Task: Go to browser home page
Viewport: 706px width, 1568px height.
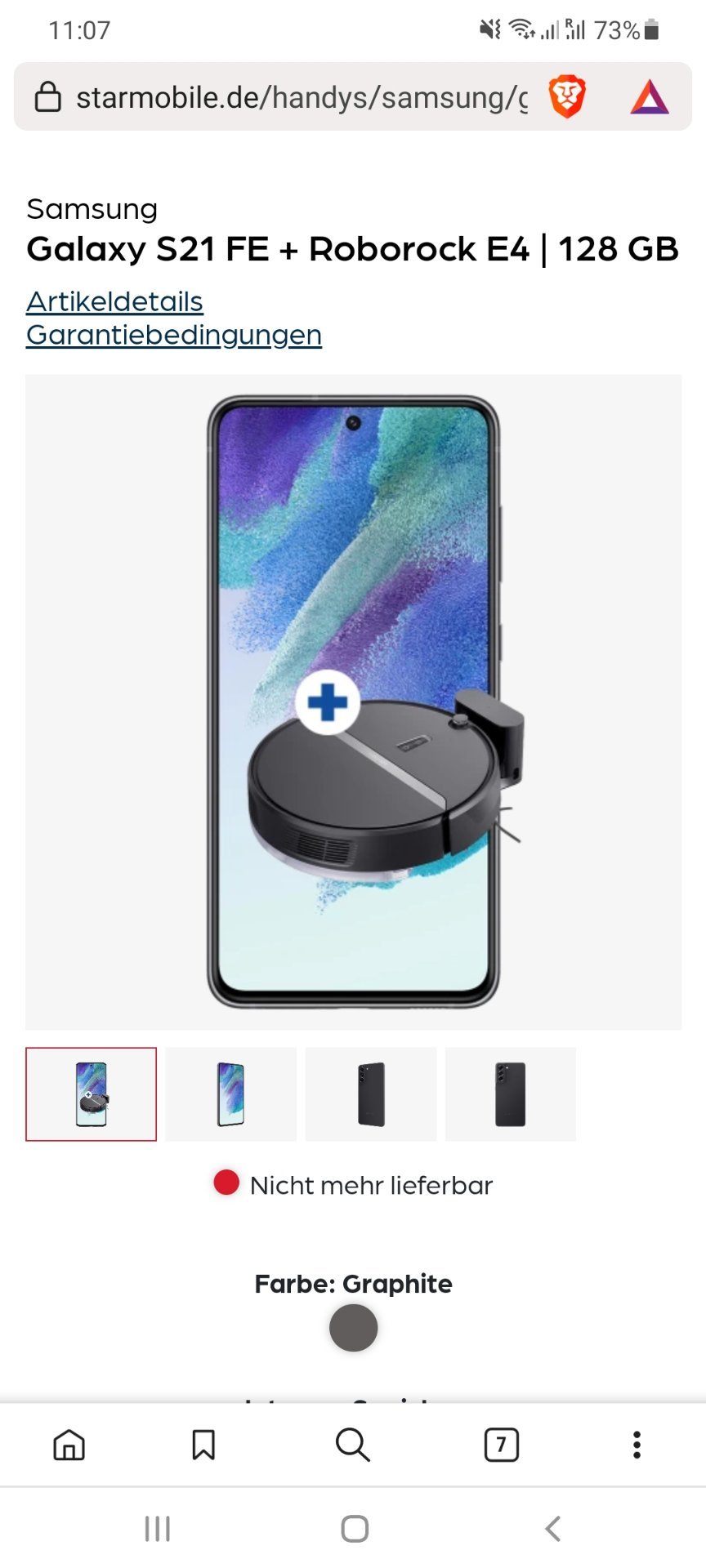Action: (69, 1445)
